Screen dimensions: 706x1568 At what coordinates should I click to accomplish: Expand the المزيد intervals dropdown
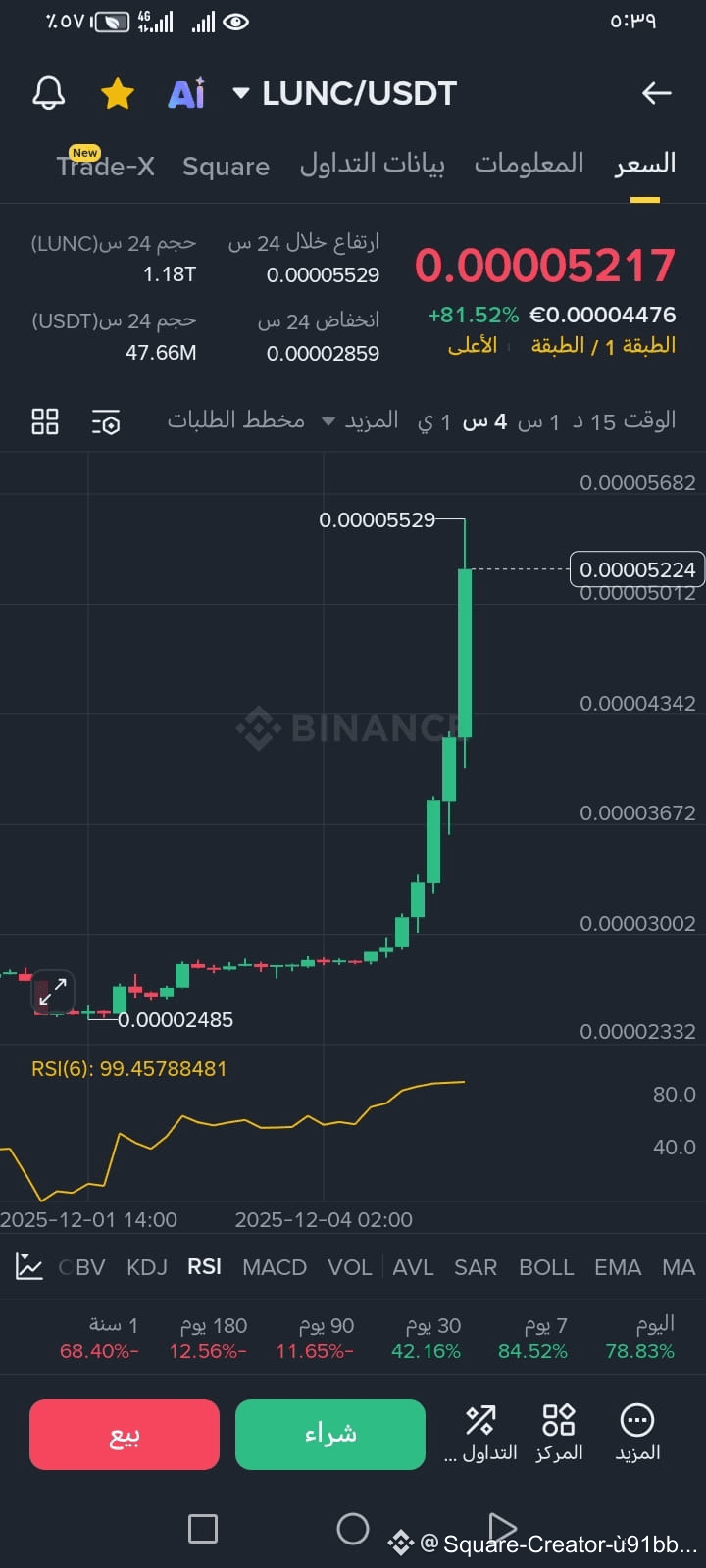[360, 421]
